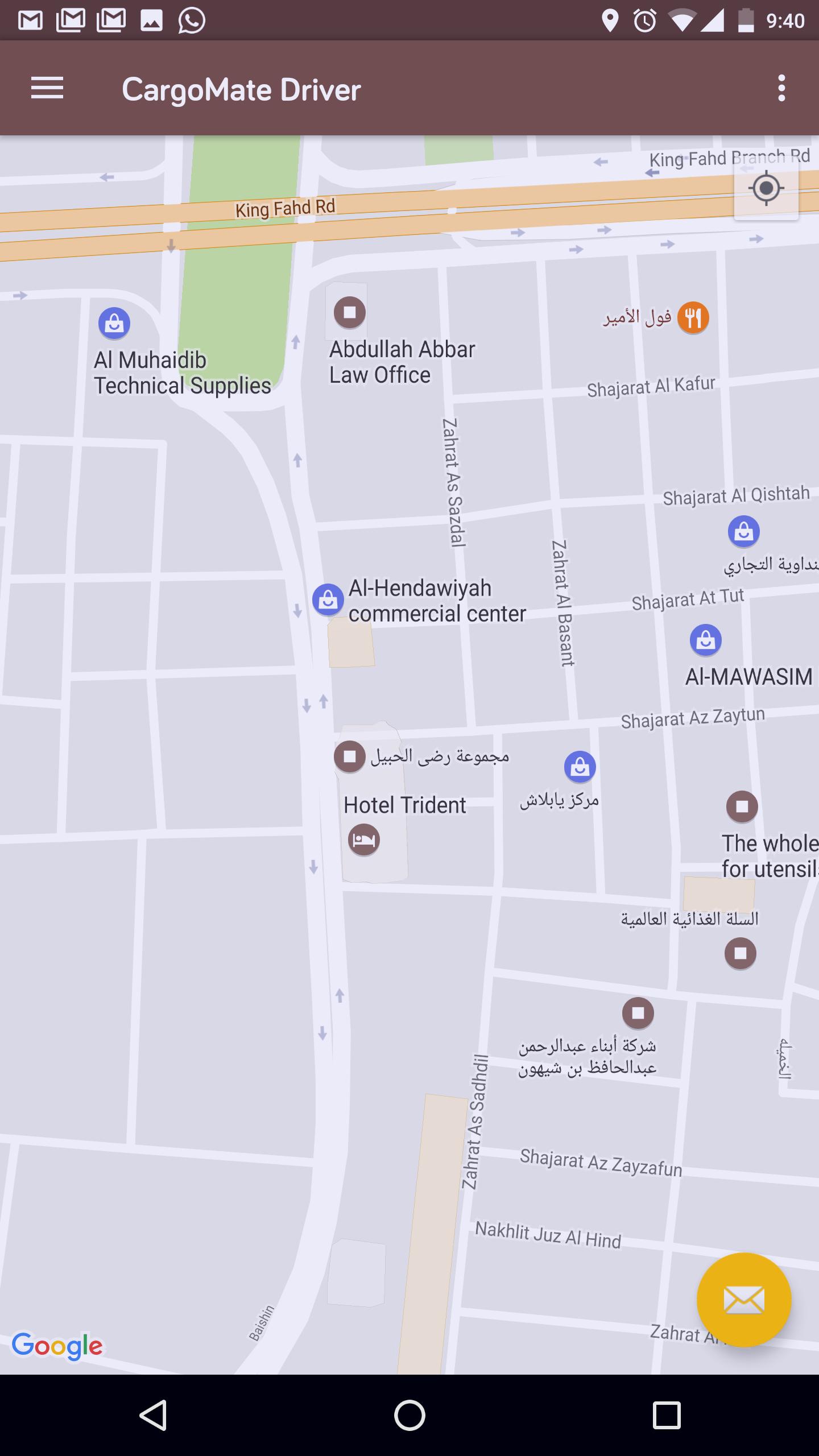This screenshot has width=819, height=1456.
Task: Tap the yellow message floating button
Action: (x=743, y=1300)
